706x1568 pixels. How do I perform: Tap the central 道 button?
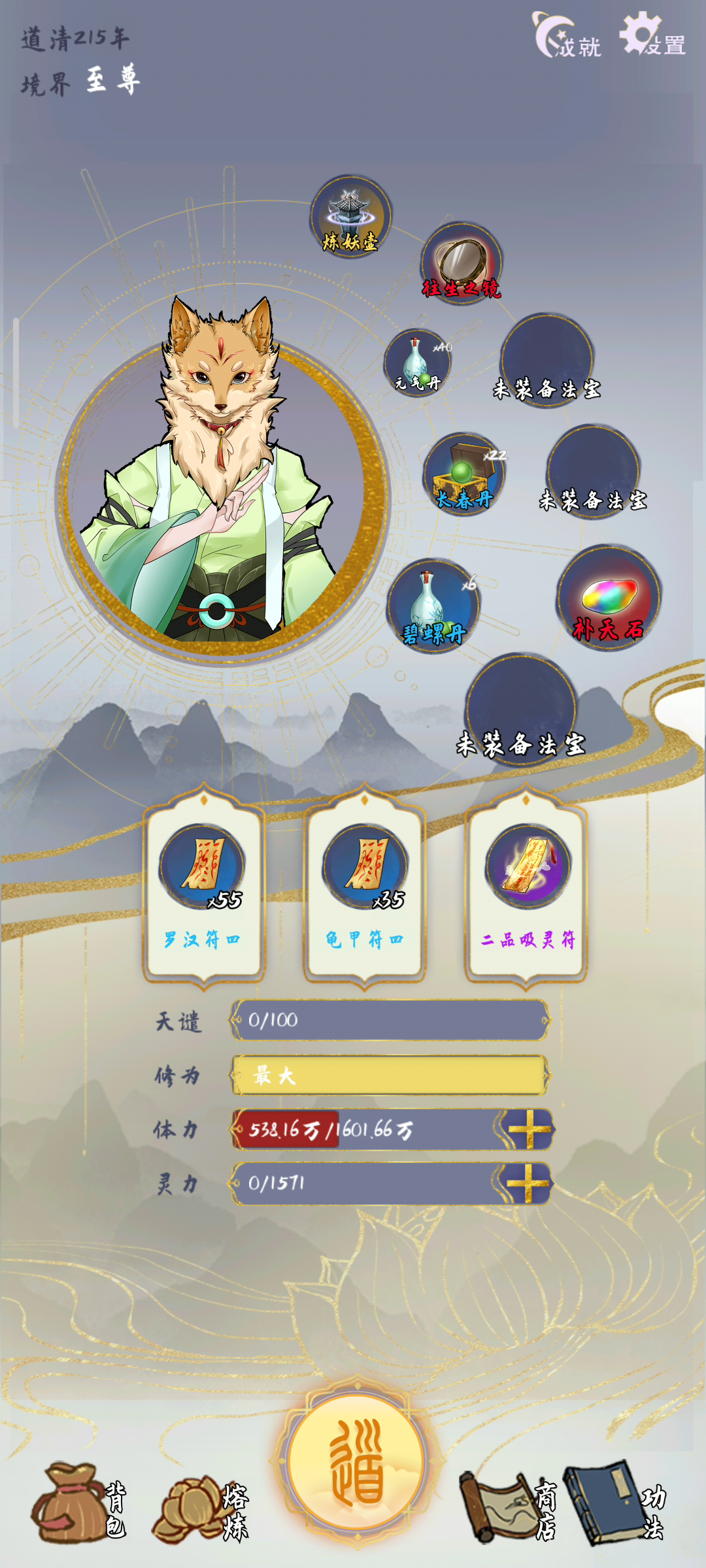pos(357,1461)
